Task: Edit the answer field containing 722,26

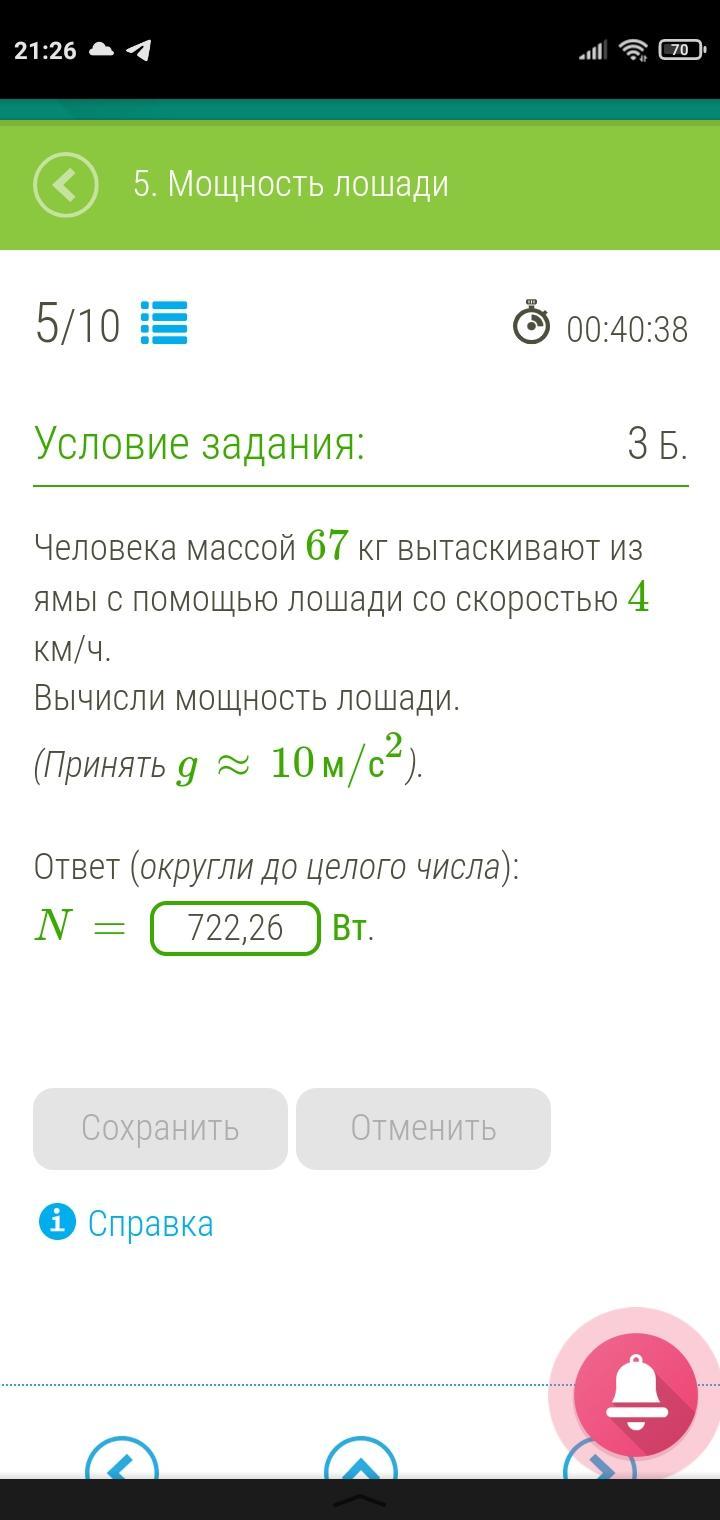Action: 235,928
